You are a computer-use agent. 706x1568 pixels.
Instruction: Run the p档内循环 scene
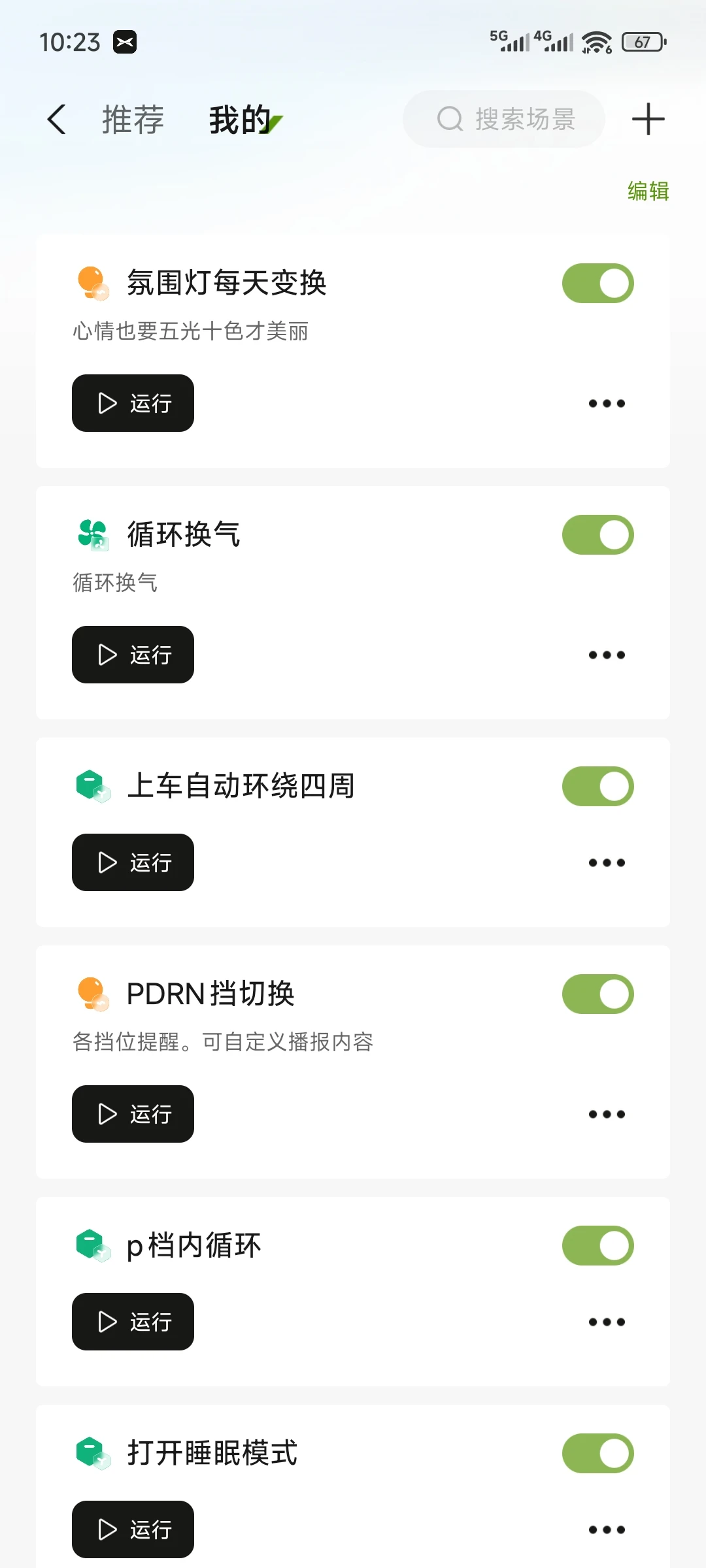click(133, 1322)
